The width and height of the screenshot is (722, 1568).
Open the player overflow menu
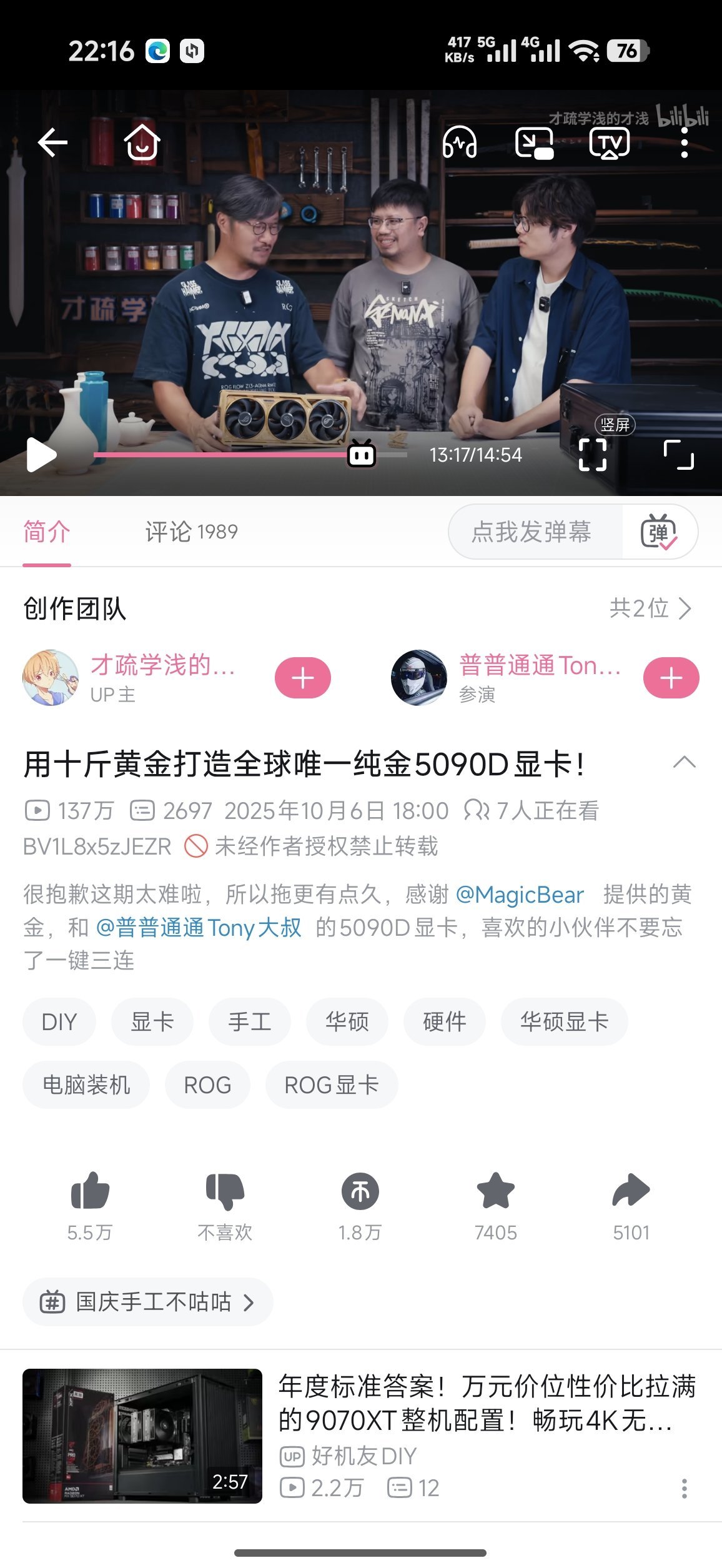685,143
